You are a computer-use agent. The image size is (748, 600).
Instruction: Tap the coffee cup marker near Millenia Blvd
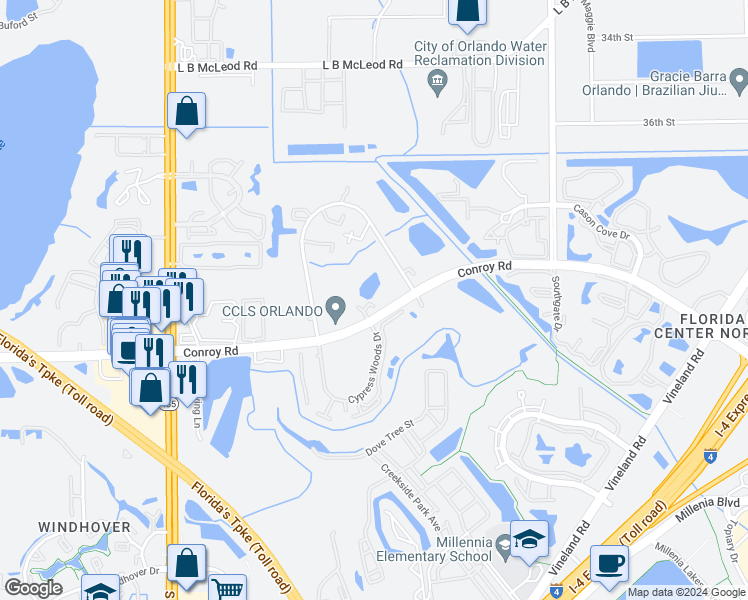click(609, 564)
